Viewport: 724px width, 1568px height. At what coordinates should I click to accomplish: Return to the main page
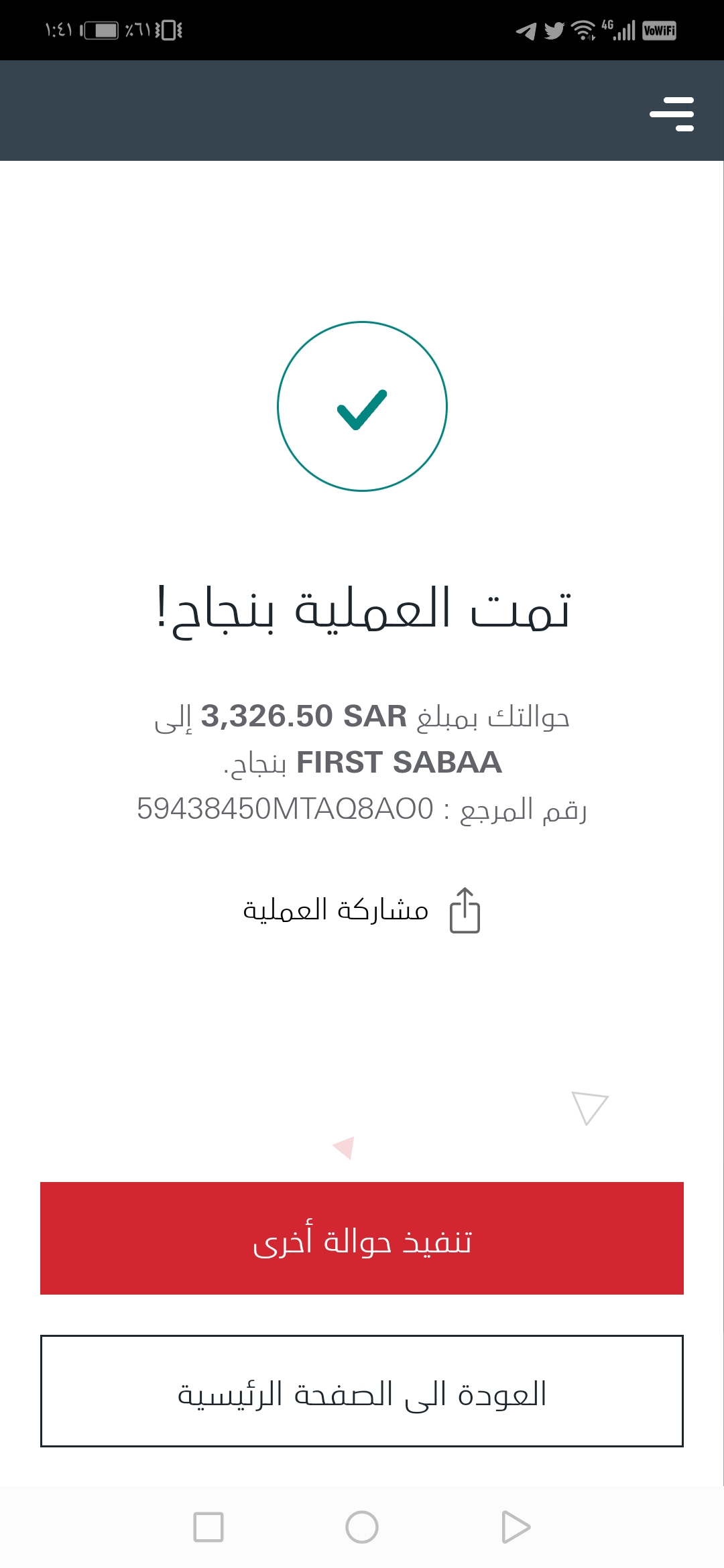point(362,1391)
